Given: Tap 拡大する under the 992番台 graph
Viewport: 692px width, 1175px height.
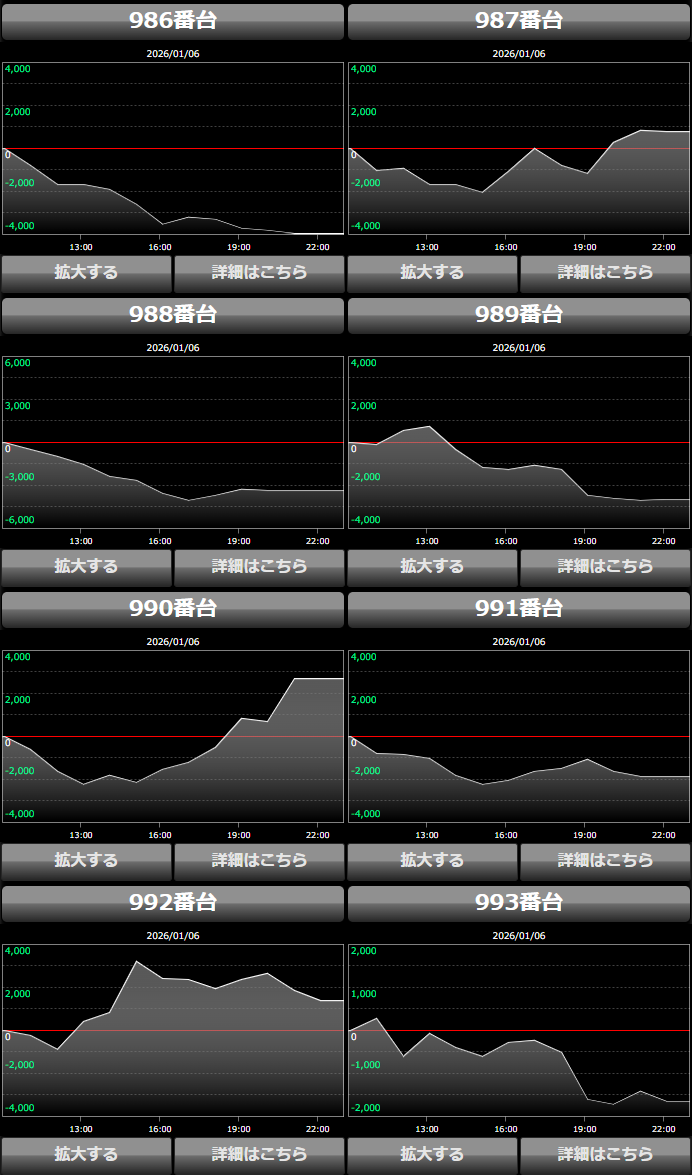Looking at the screenshot, I should (86, 1154).
